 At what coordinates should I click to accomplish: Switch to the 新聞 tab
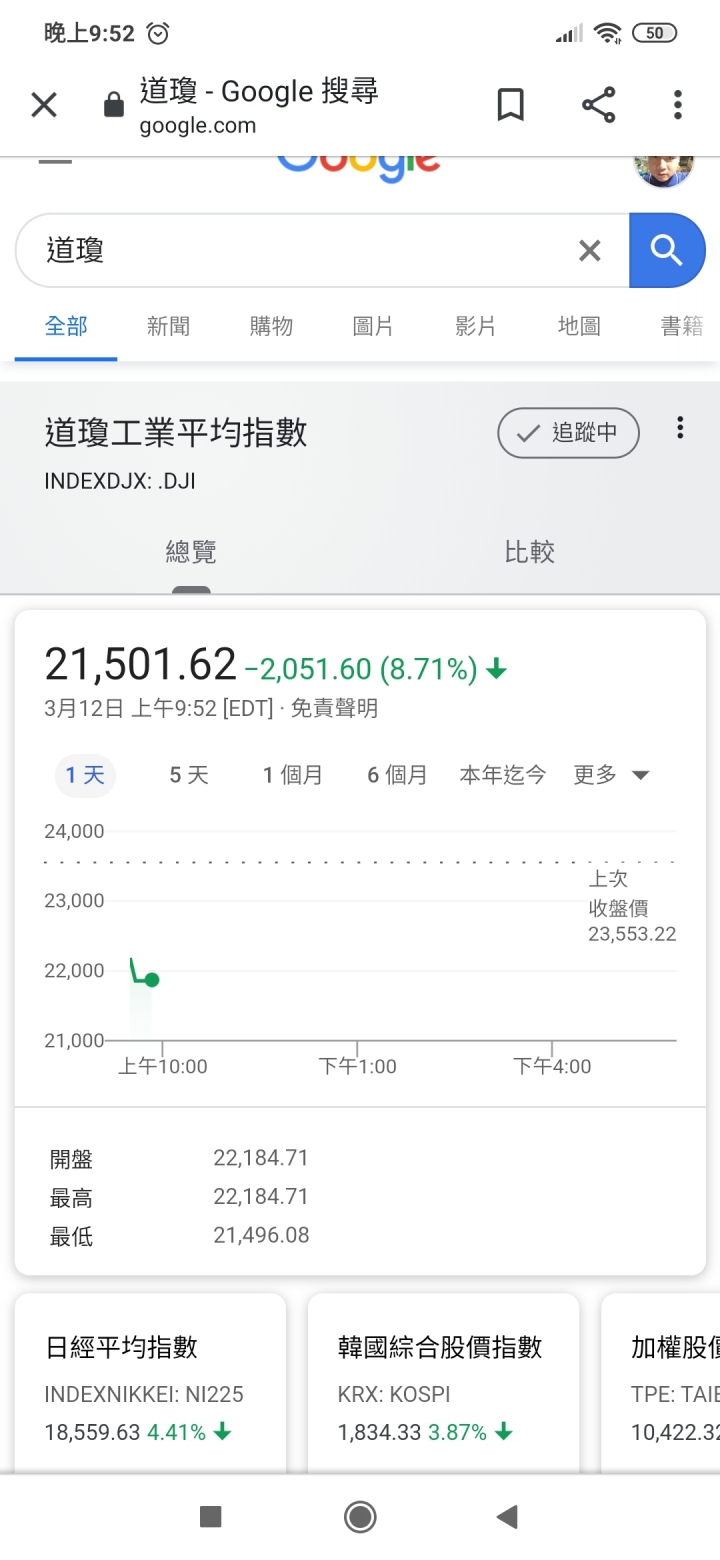pyautogui.click(x=168, y=326)
